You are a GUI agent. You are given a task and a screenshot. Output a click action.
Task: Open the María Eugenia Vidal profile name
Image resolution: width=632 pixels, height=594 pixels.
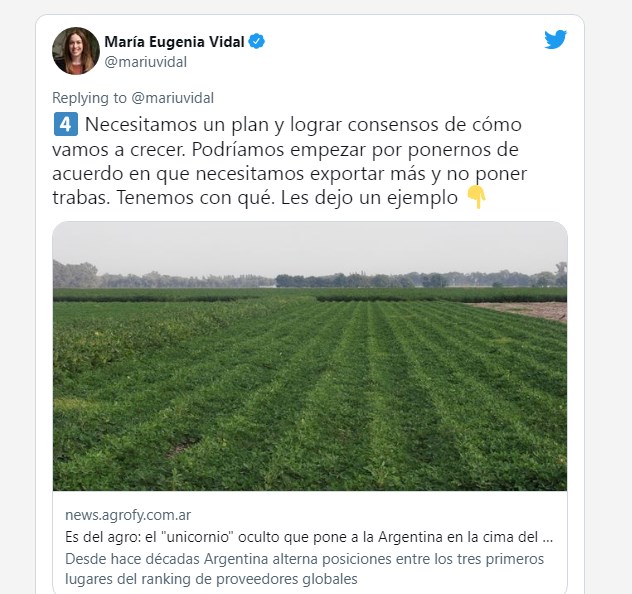[x=175, y=41]
